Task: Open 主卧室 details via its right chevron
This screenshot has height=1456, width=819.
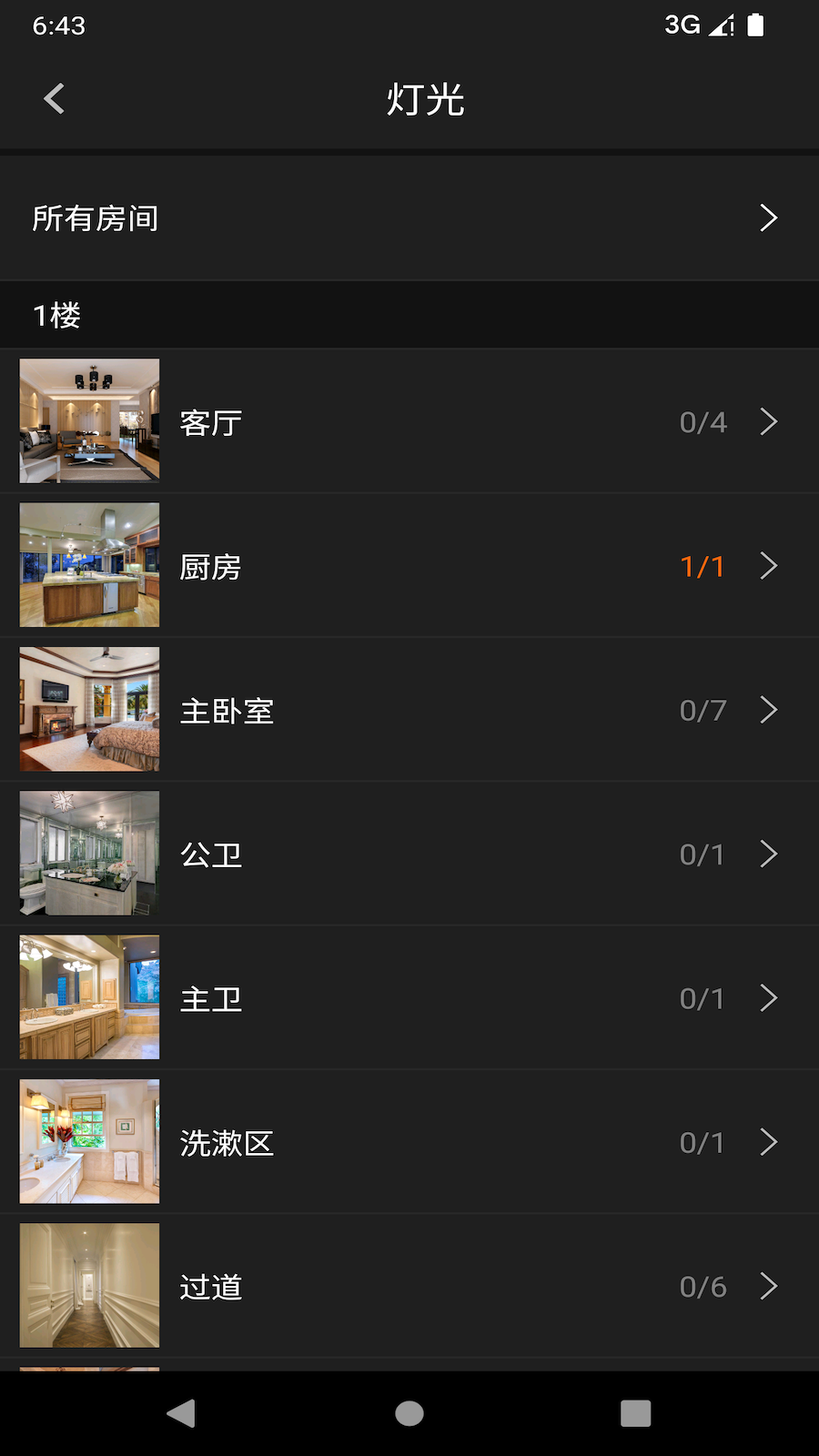Action: [x=769, y=709]
